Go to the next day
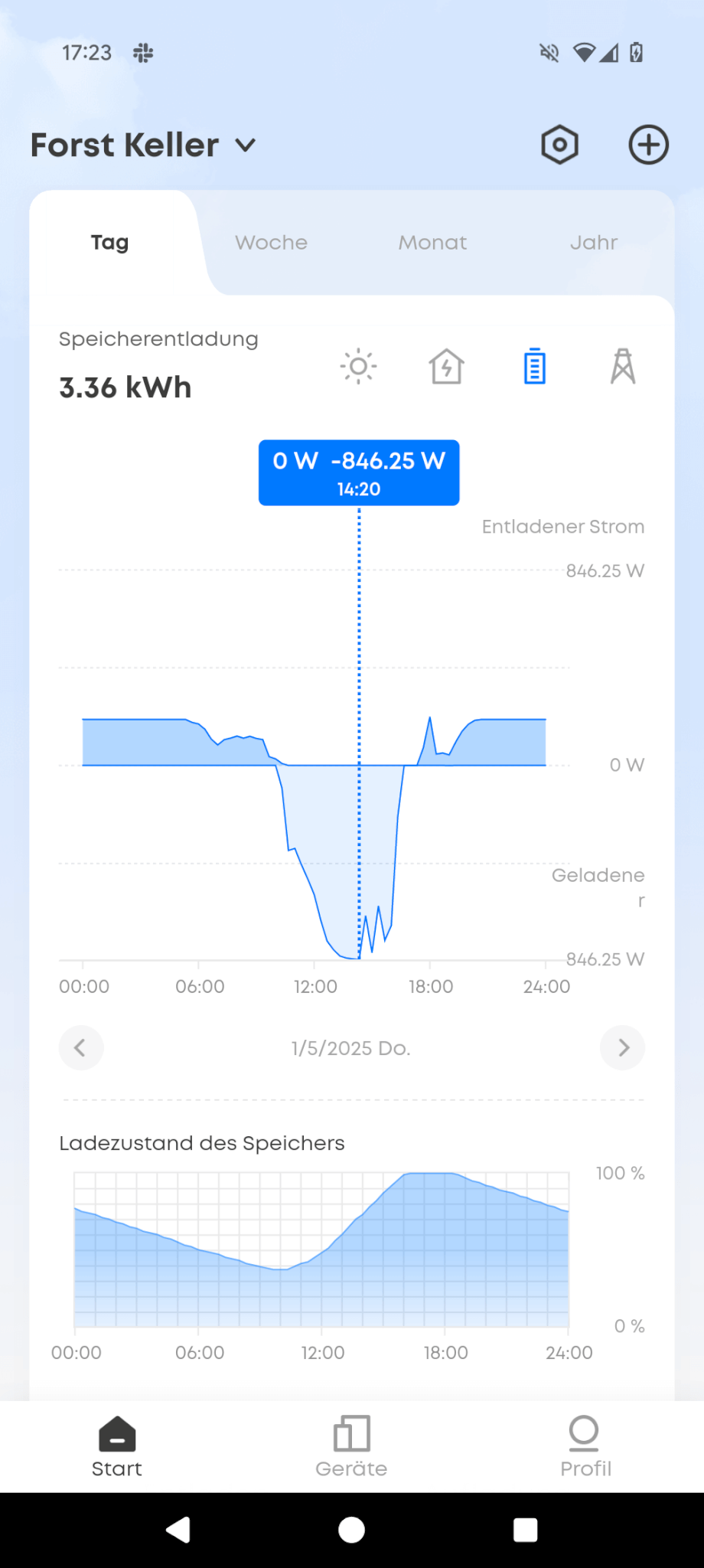704x1568 pixels. click(623, 1047)
